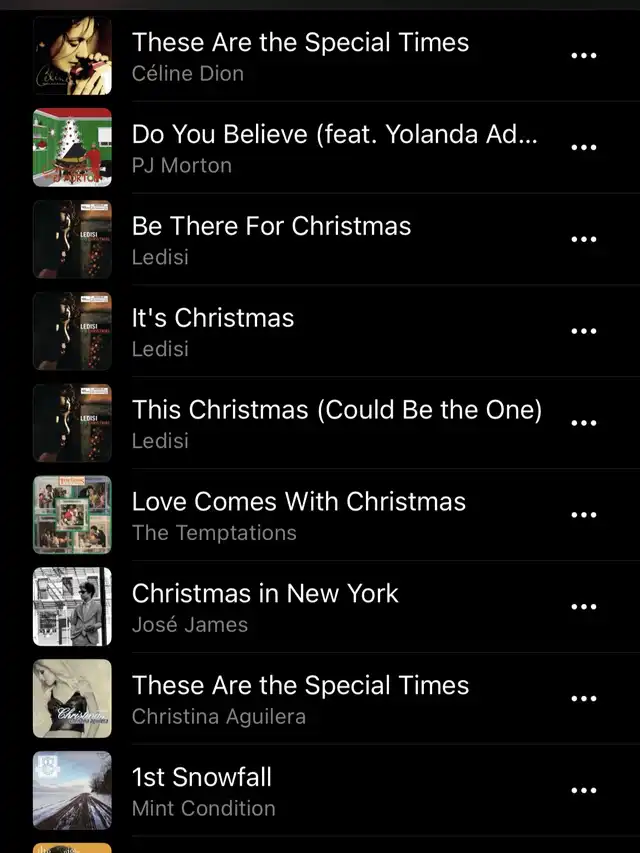Open more options for Do You Believe
This screenshot has width=640, height=853.
[x=583, y=148]
